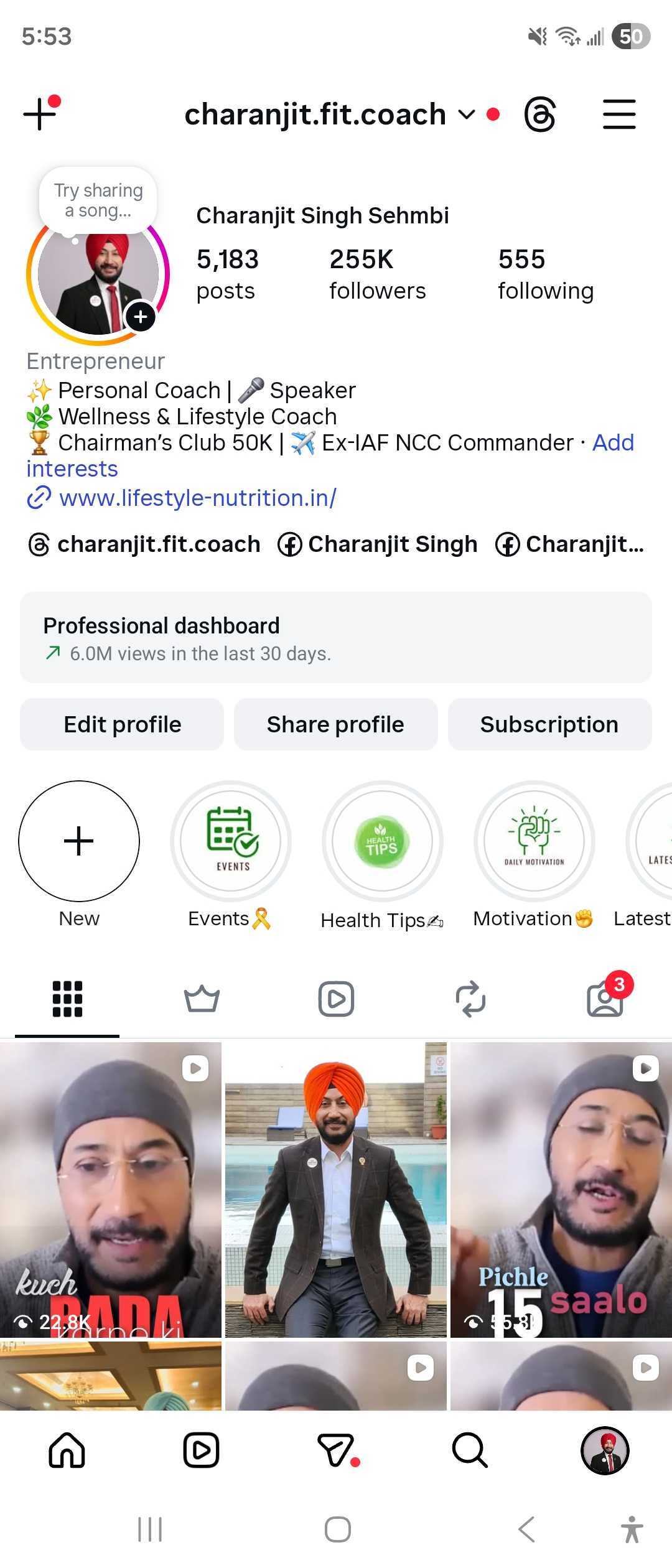
Task: Switch to the Reels tab on the profile
Action: (x=336, y=999)
